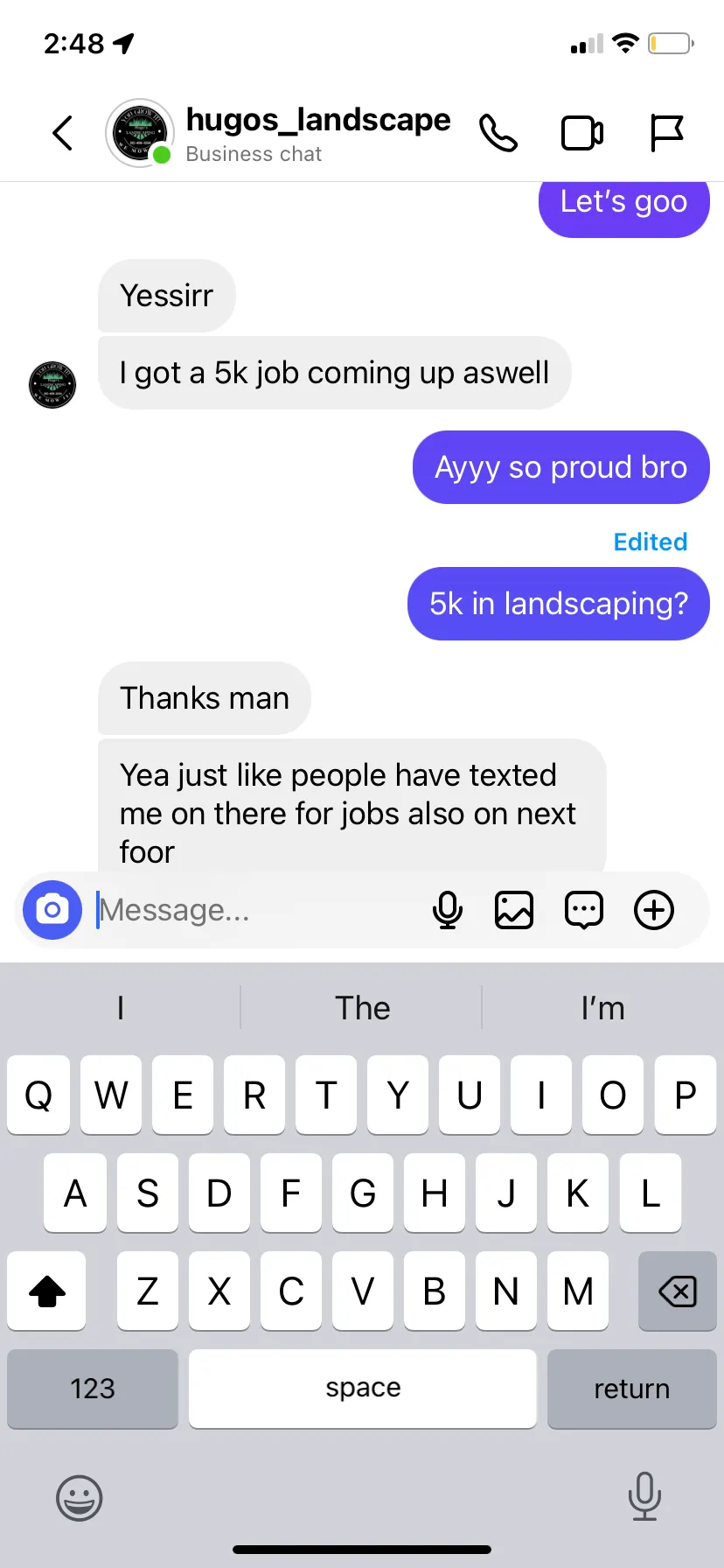Go back to the inbox list
The image size is (724, 1568).
click(62, 133)
